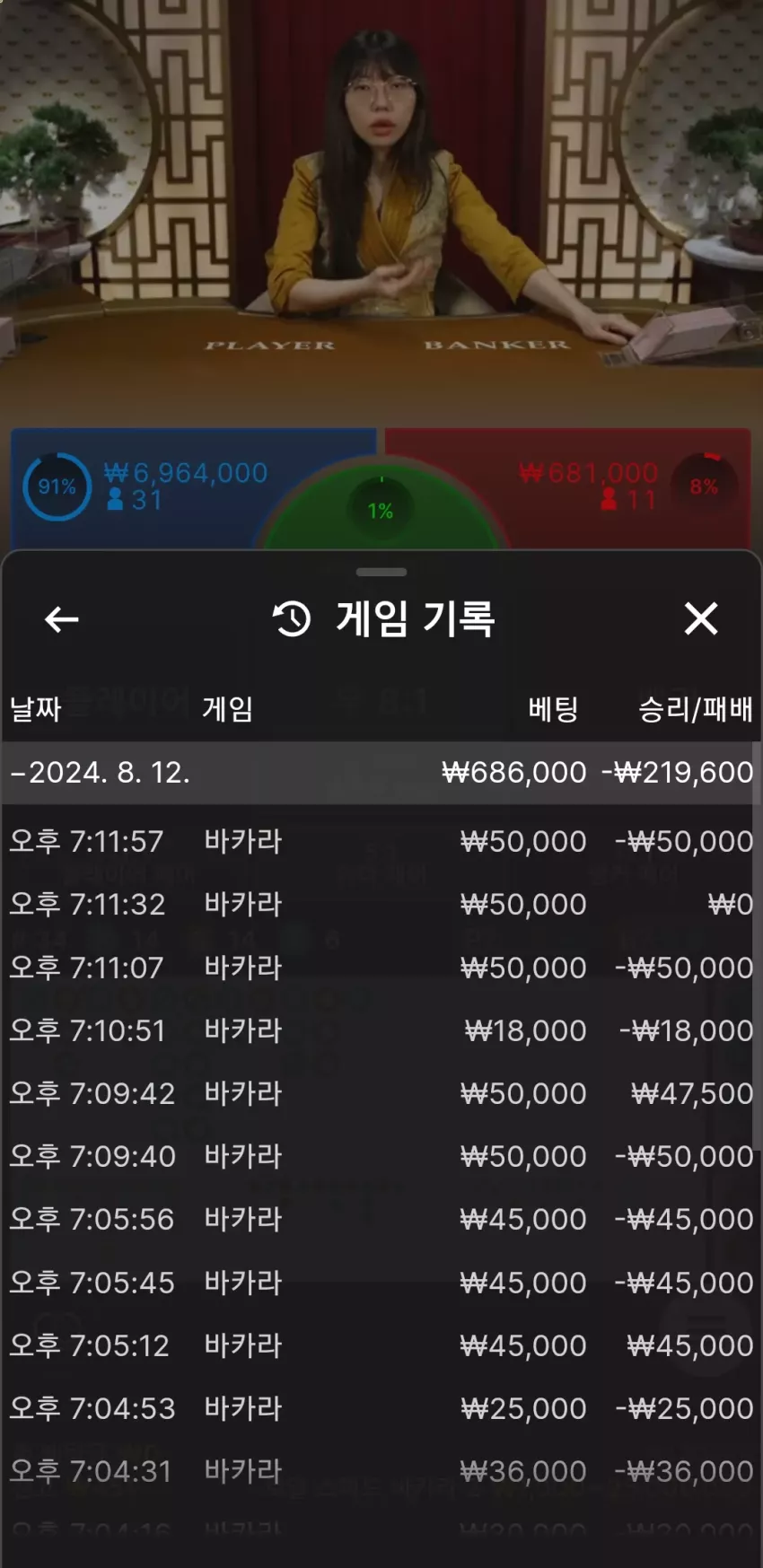Open the 오후 7:05:12 바카라 record
This screenshot has width=763, height=1568.
tap(381, 1345)
